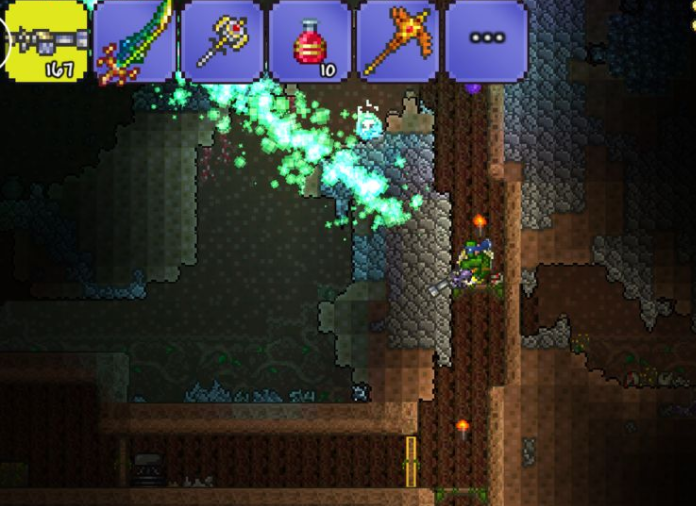The height and width of the screenshot is (506, 696).
Task: Select the orange pickaxe hotbar slot
Action: tap(396, 41)
